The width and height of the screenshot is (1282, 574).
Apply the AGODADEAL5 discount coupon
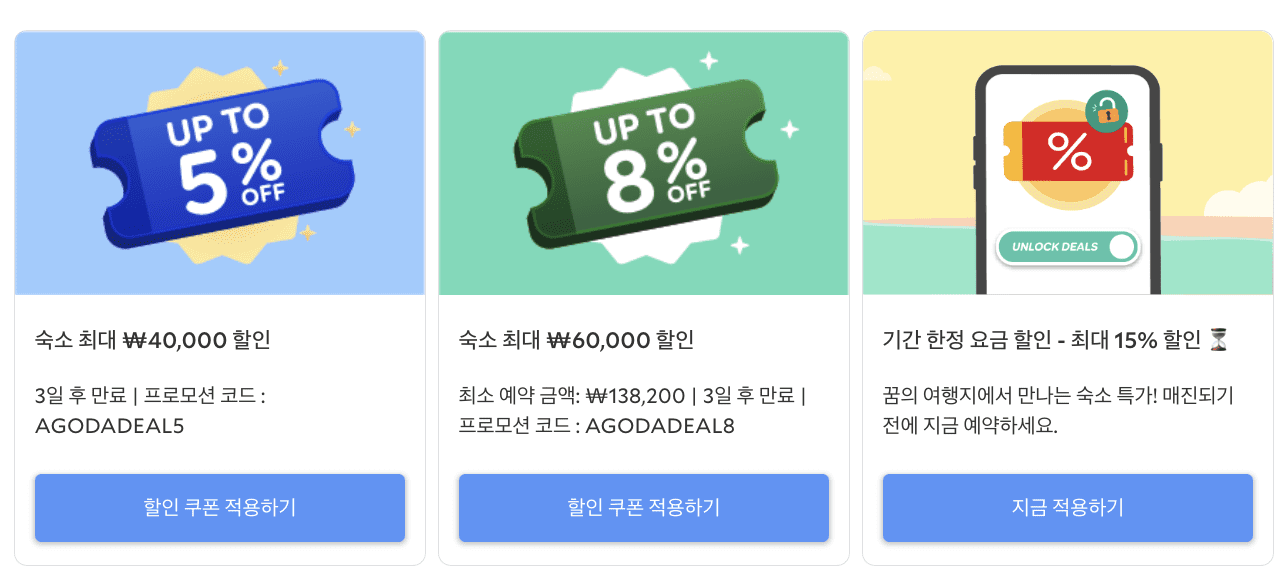[220, 508]
